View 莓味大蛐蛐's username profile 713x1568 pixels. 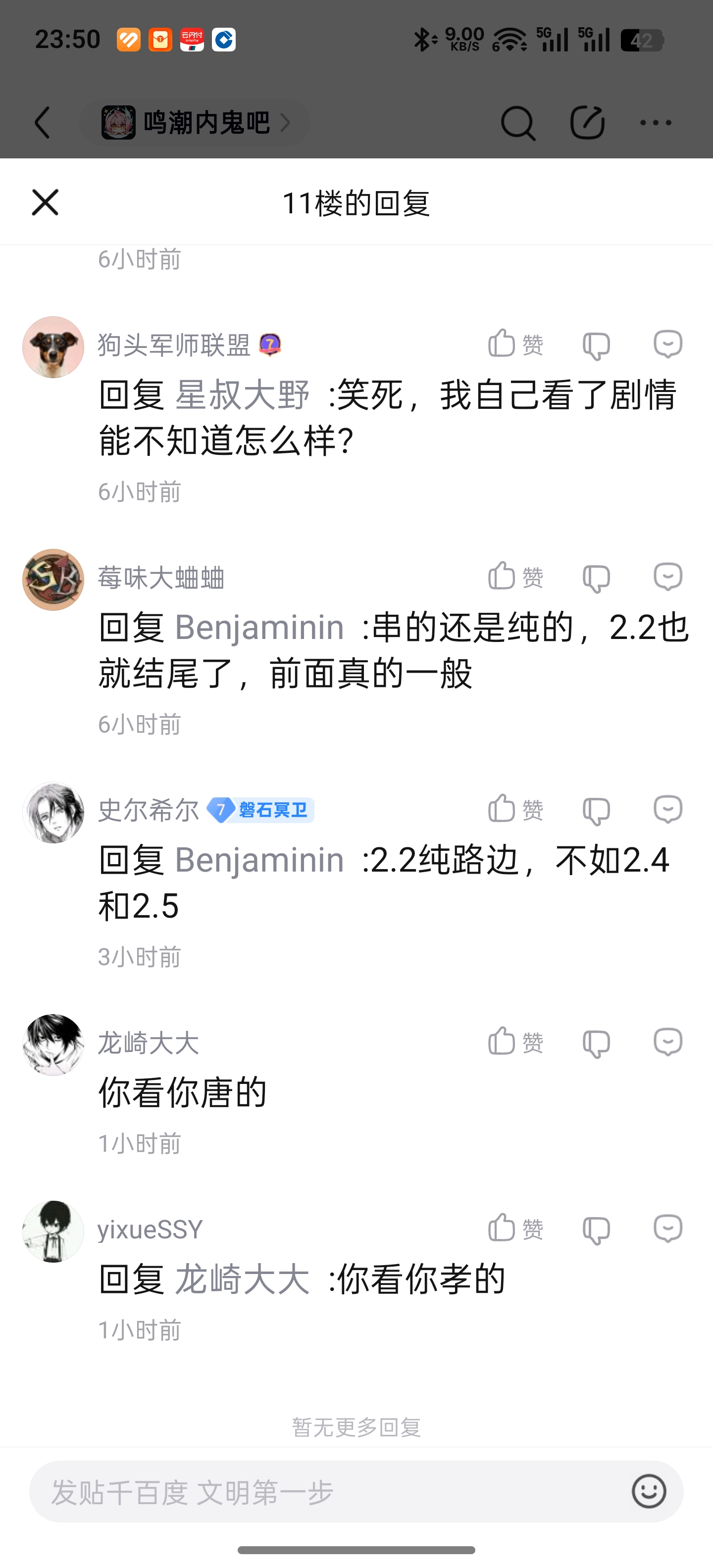click(161, 578)
